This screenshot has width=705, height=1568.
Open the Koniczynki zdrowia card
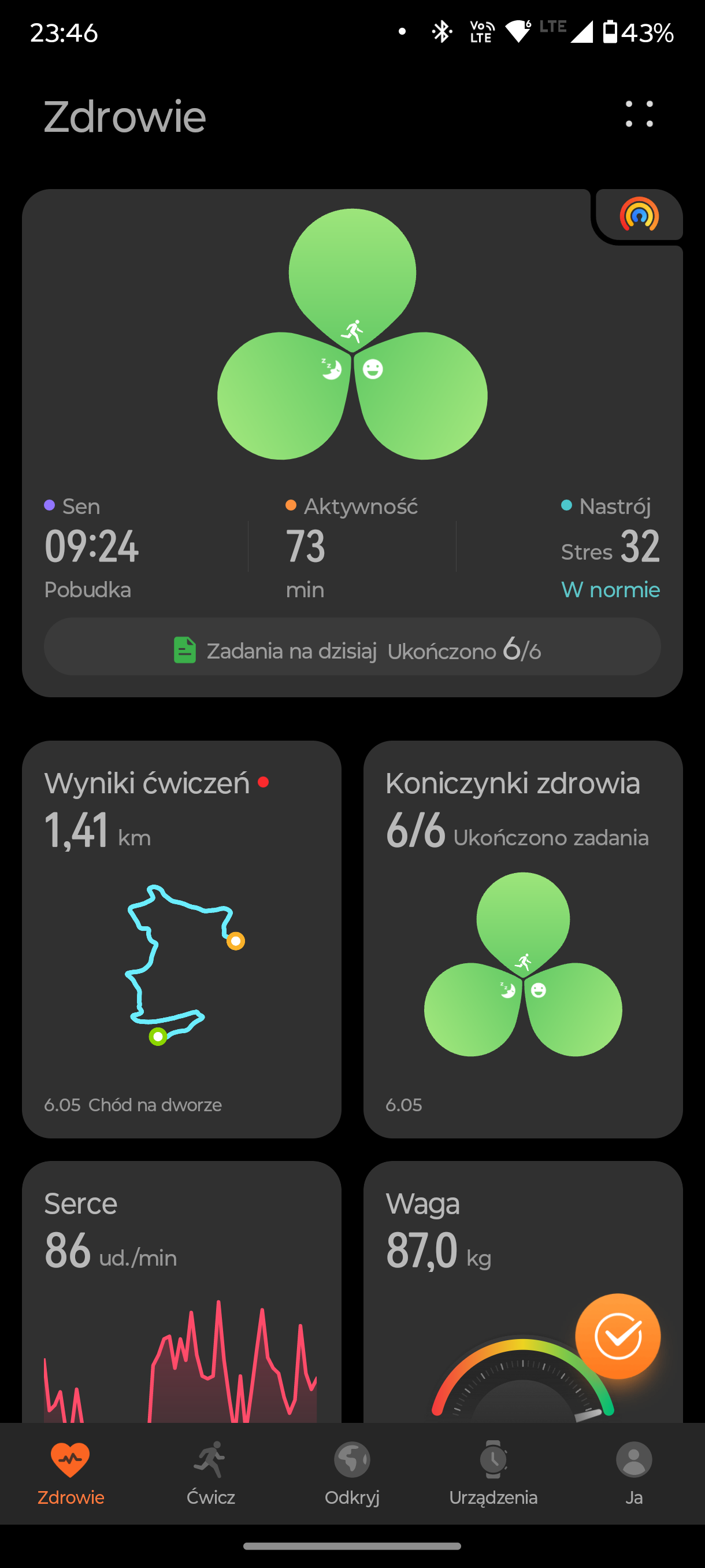tap(523, 939)
